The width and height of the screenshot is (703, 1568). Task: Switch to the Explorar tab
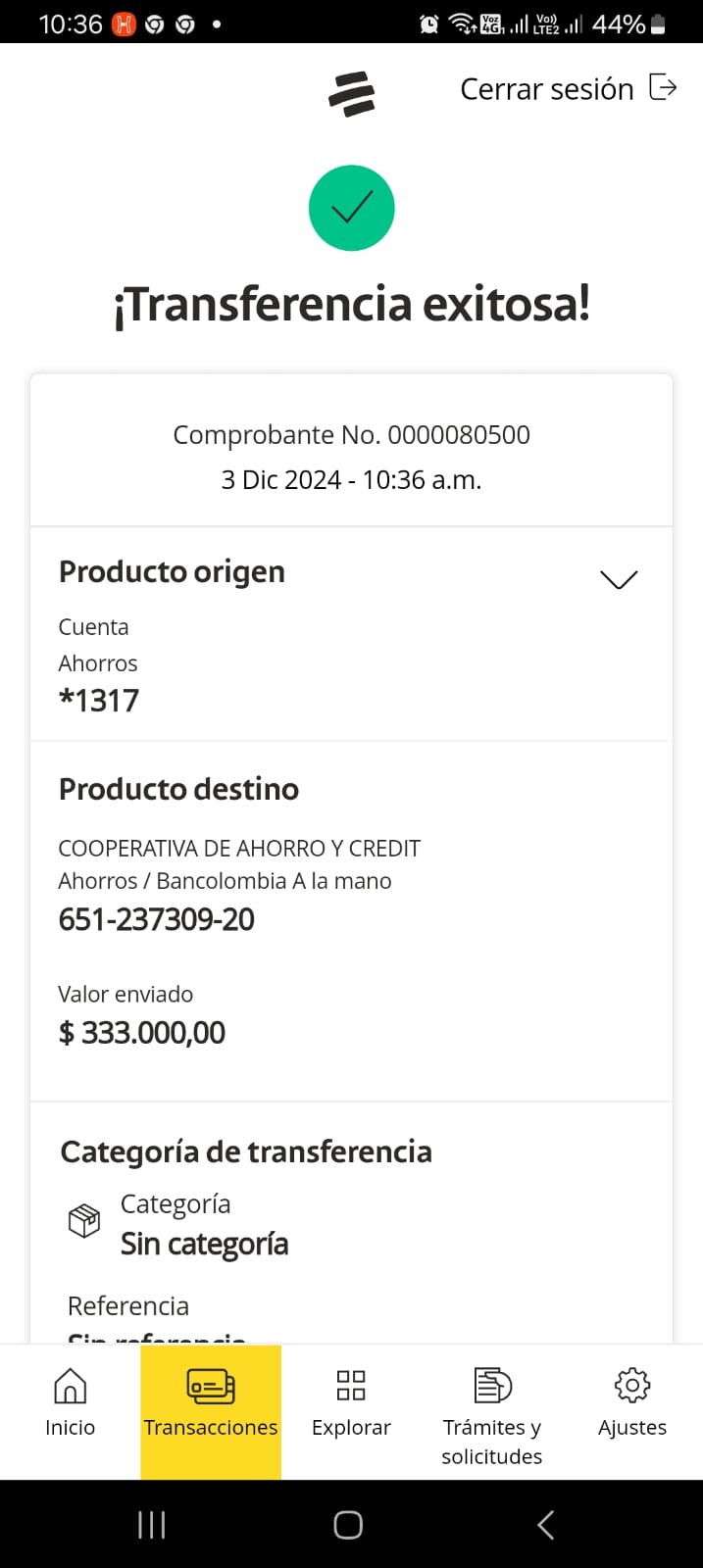point(351,1403)
